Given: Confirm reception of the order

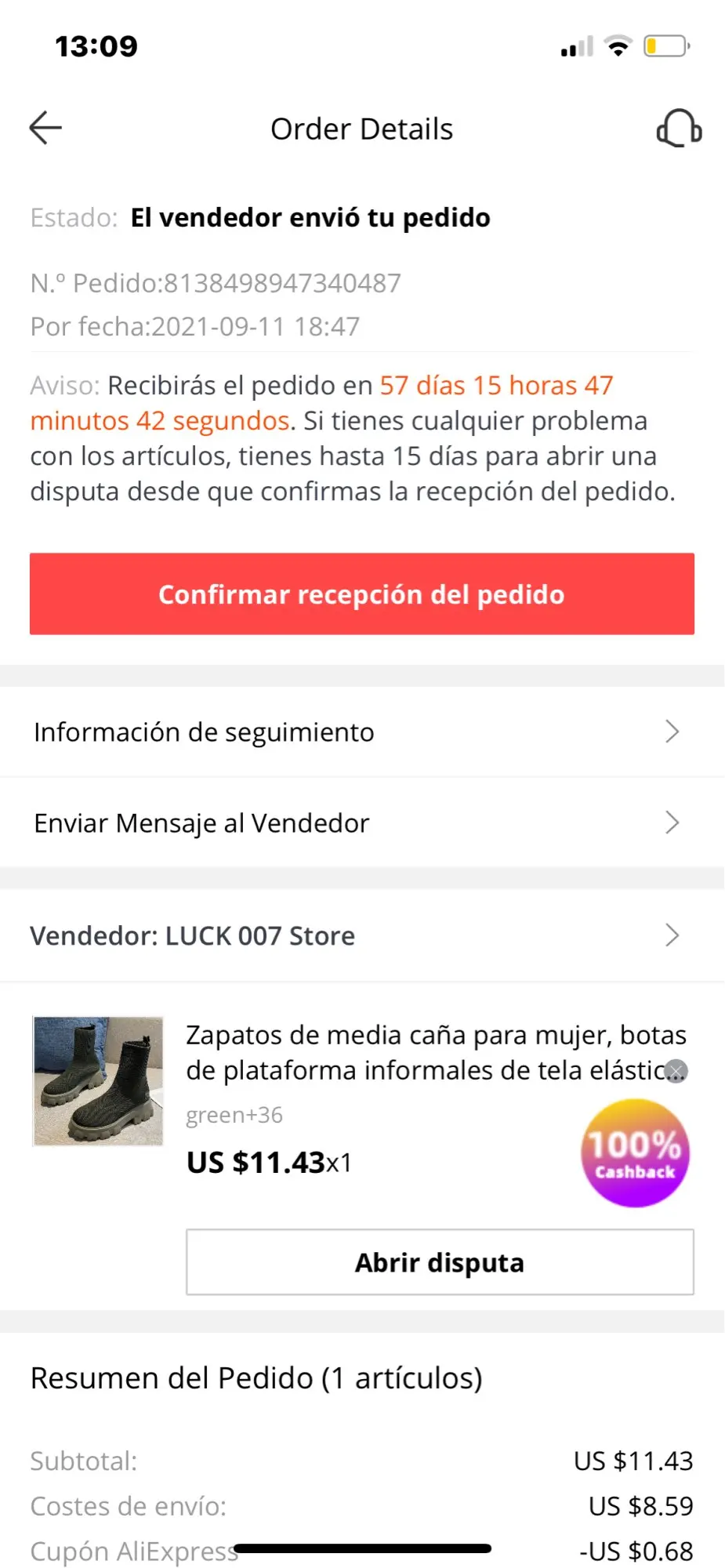Looking at the screenshot, I should coord(362,594).
